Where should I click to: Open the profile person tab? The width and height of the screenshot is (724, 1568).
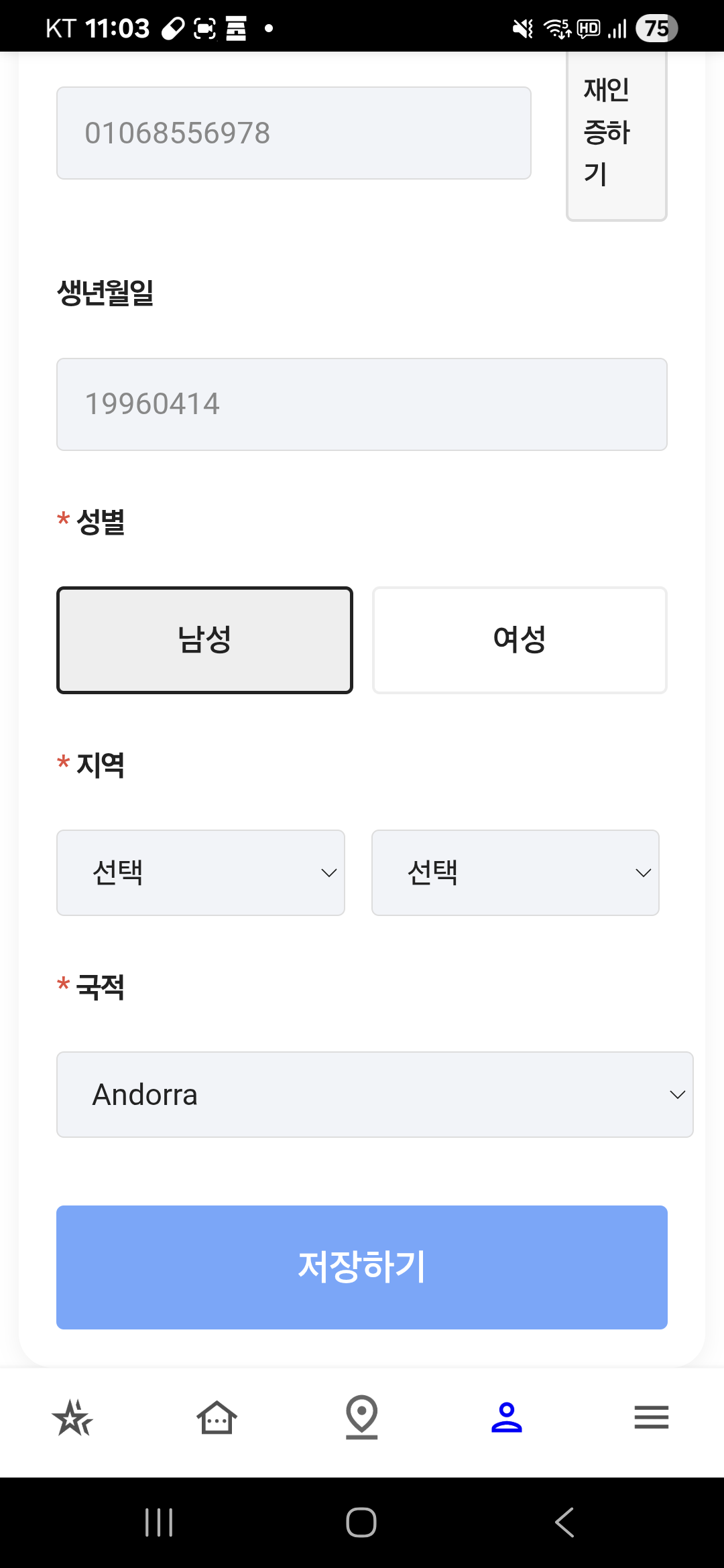click(x=507, y=1417)
